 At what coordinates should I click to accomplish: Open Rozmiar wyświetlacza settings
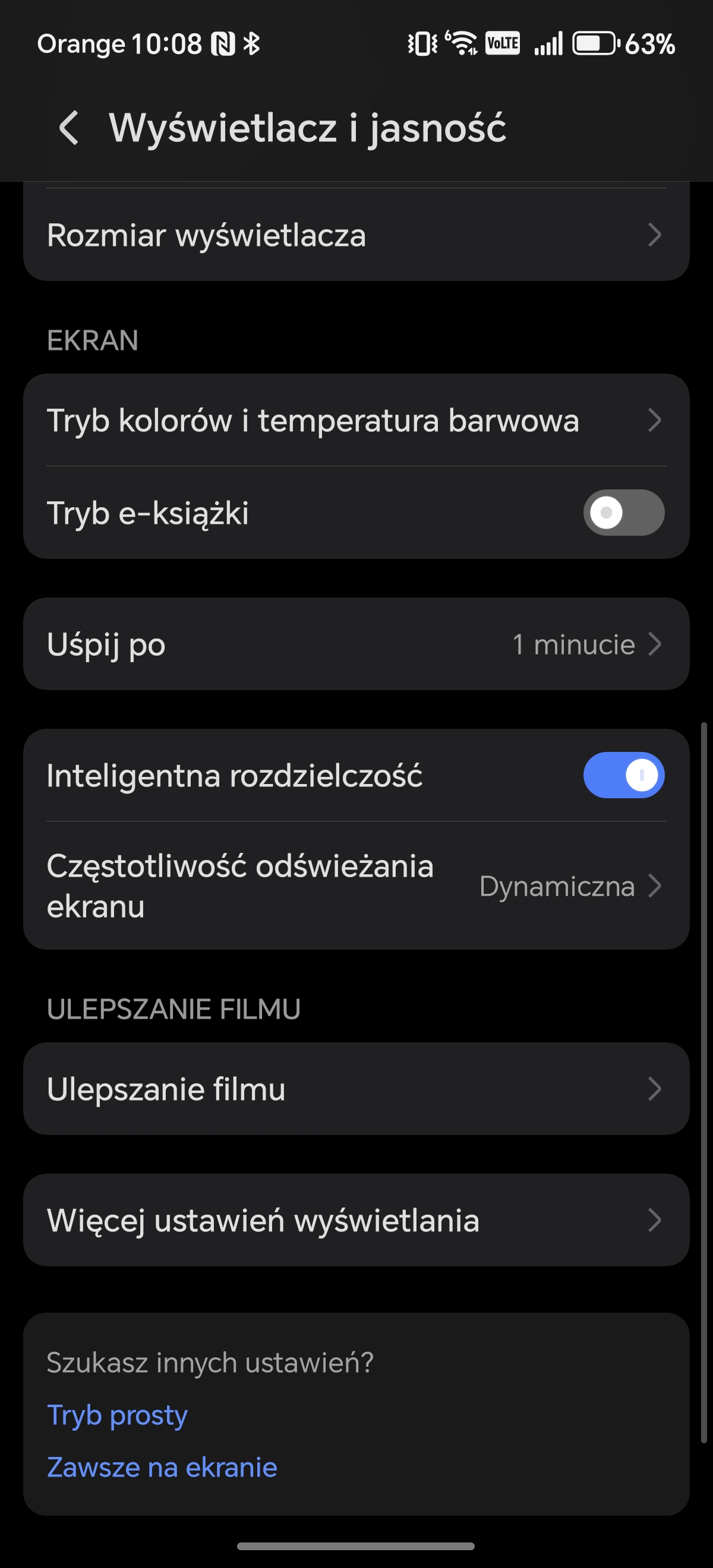point(355,236)
